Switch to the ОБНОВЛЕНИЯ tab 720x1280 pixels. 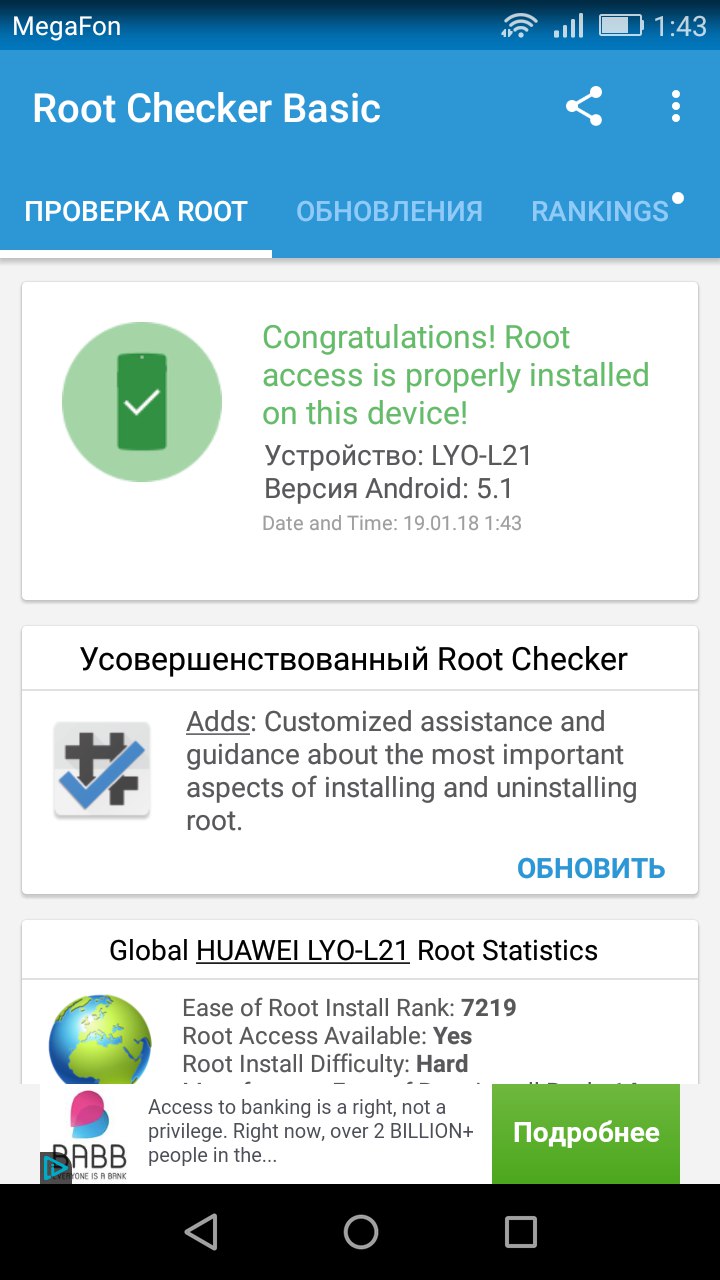[x=389, y=211]
